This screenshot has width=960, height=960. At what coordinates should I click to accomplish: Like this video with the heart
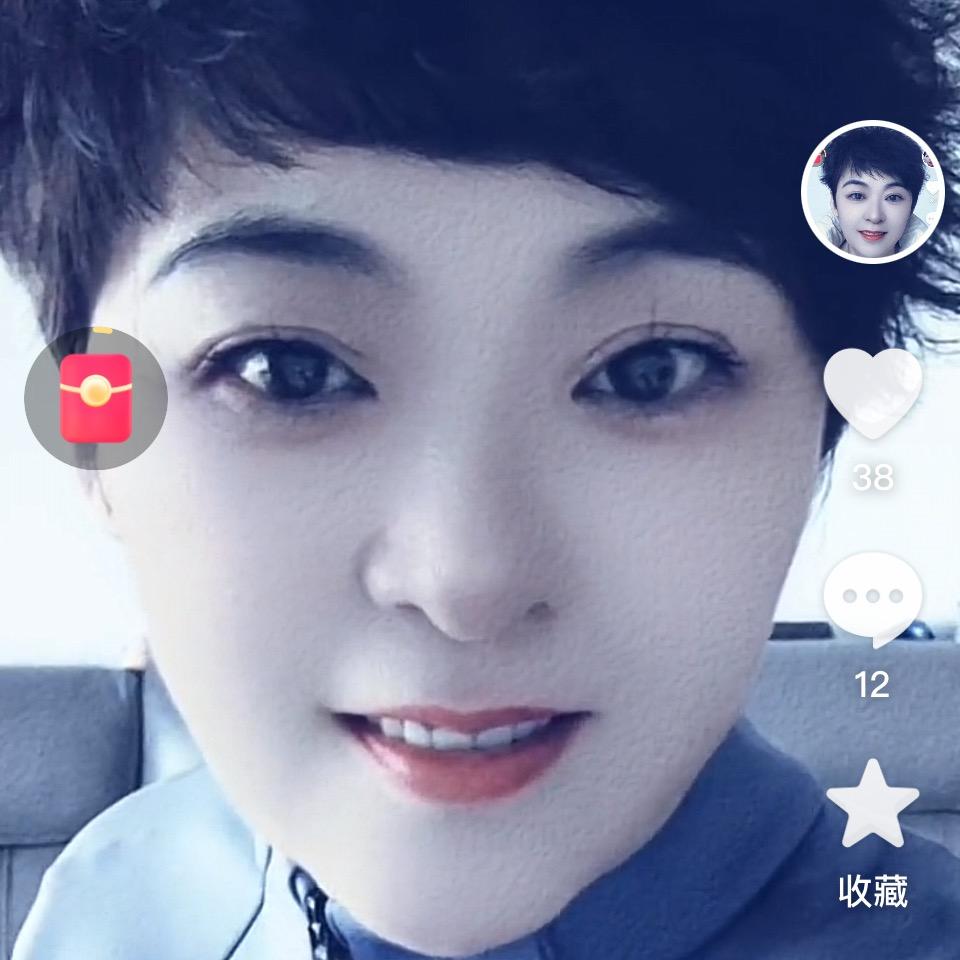[872, 393]
